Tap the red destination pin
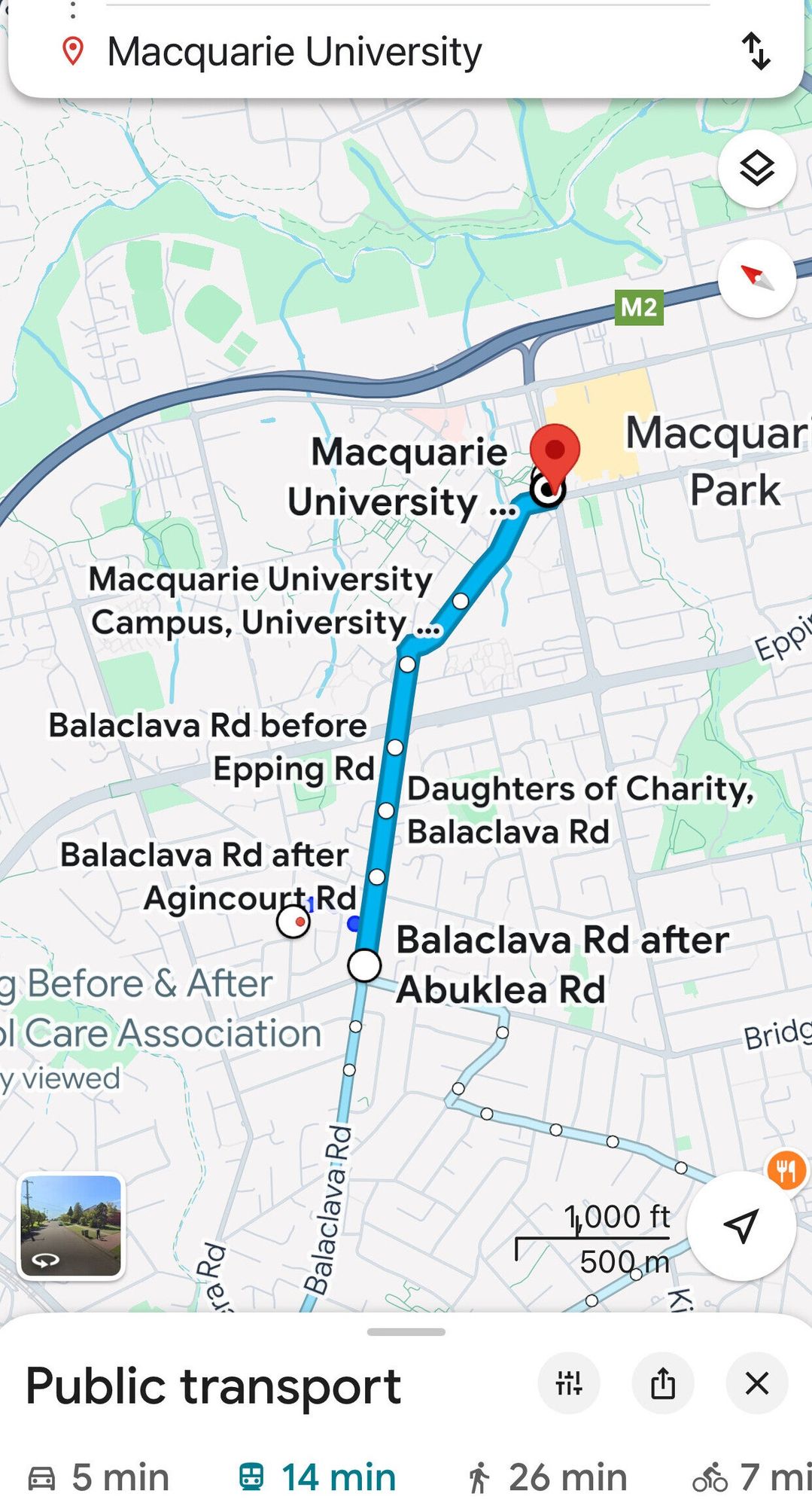Viewport: 812px width, 1506px height. pyautogui.click(x=555, y=452)
